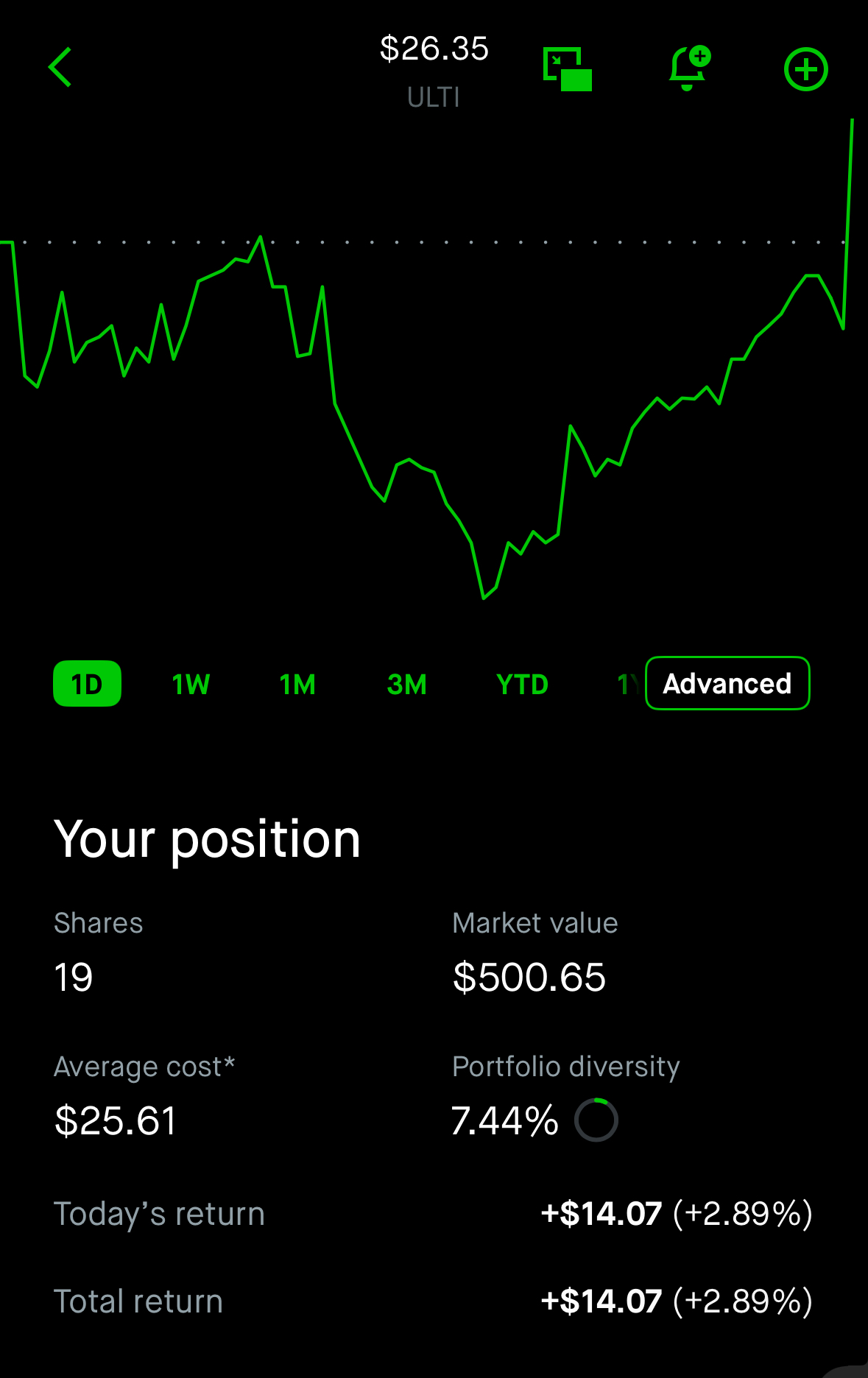
Task: Switch chart to 1M range
Action: tap(297, 685)
